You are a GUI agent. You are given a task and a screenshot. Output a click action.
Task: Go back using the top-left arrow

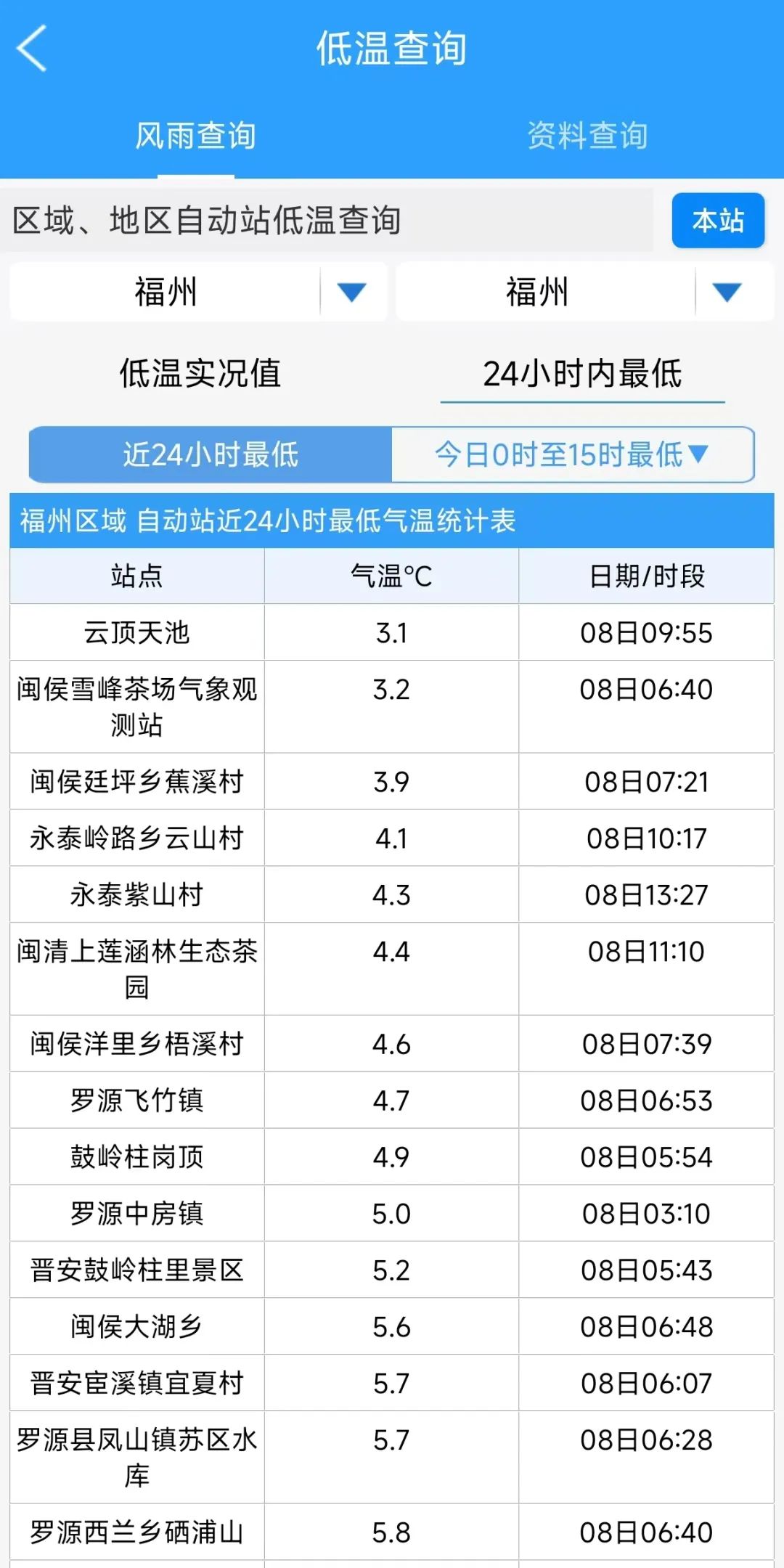(32, 48)
